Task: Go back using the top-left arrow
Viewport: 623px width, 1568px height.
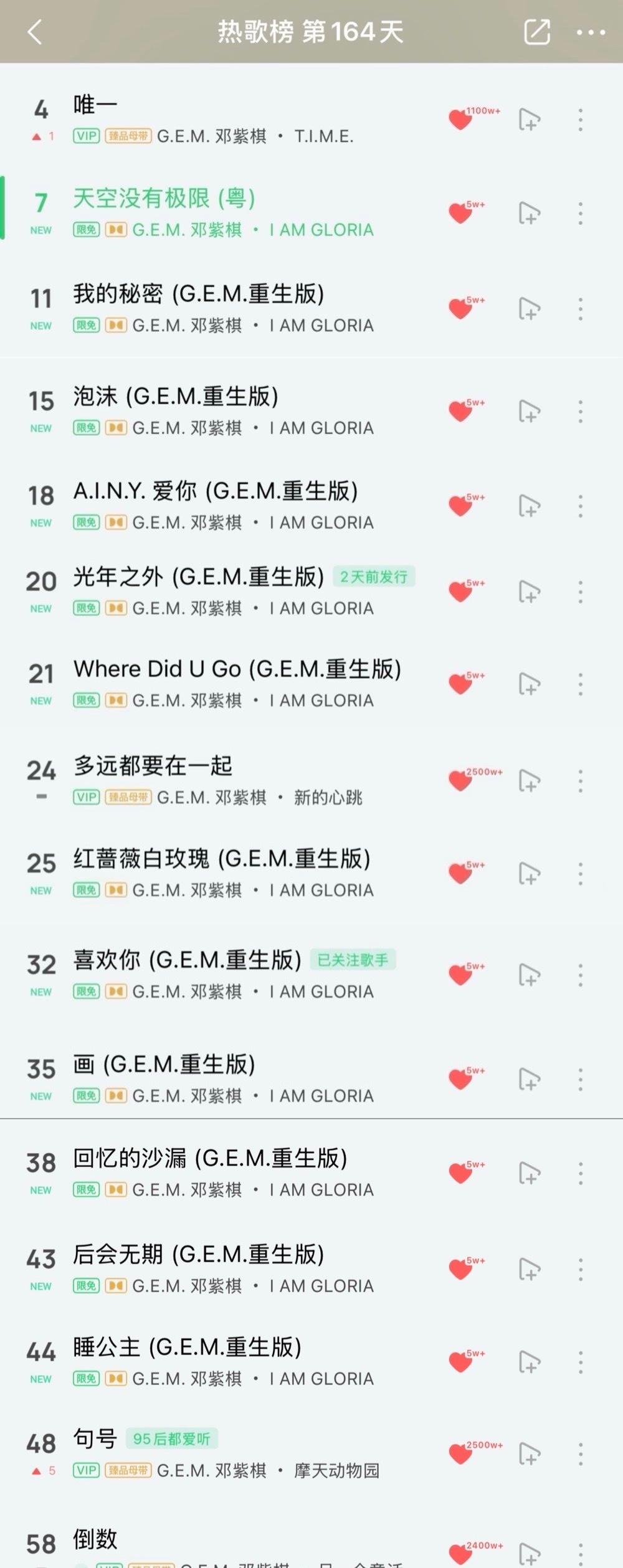Action: click(35, 32)
